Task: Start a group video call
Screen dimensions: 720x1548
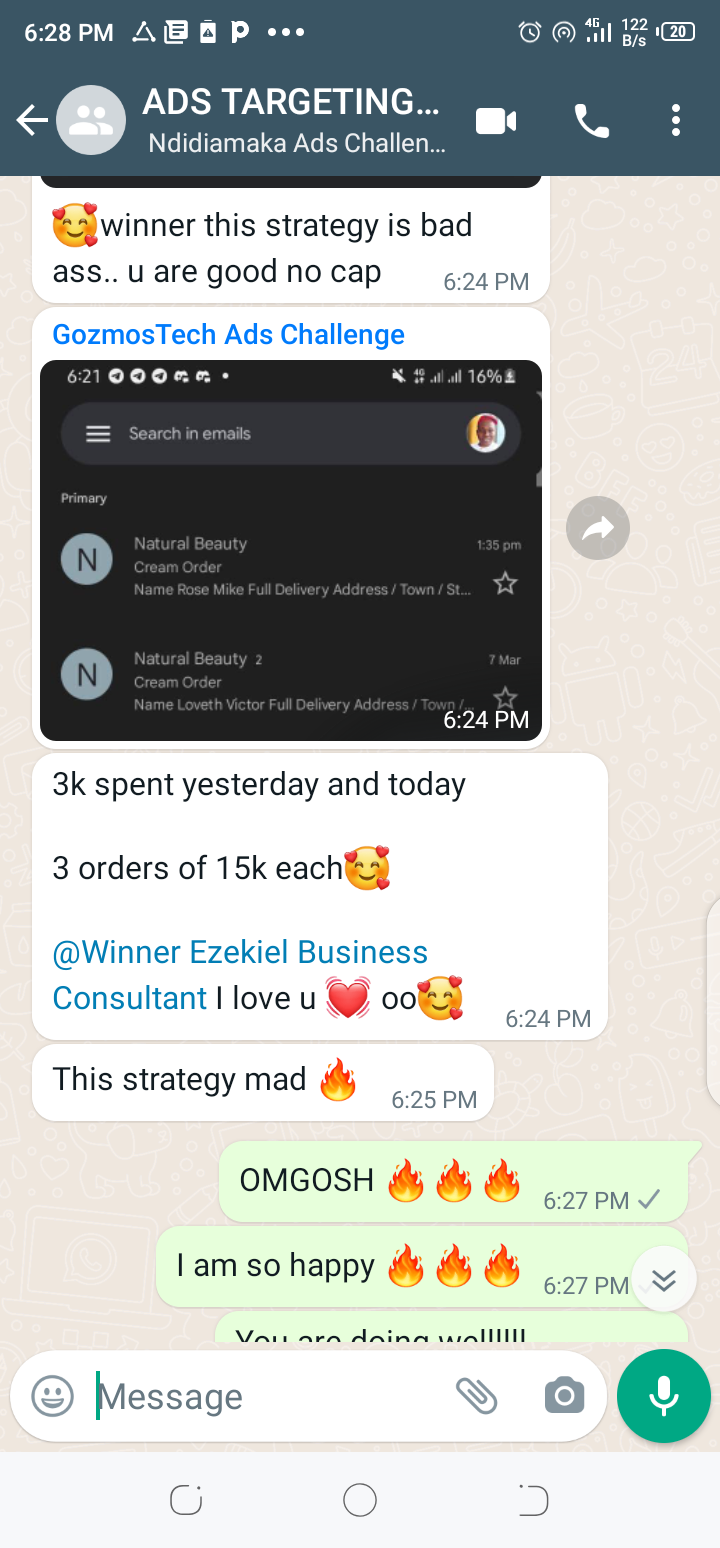Action: coord(496,121)
